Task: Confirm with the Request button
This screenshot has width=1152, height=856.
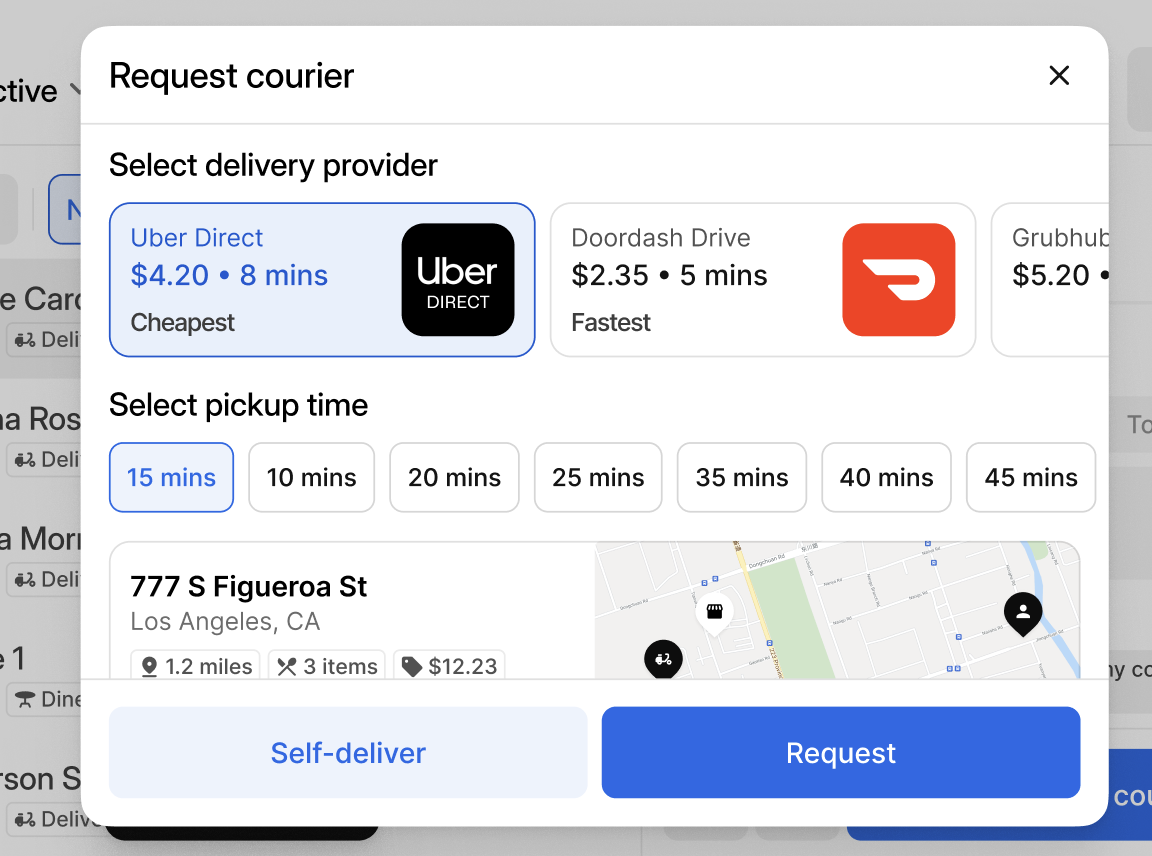Action: 840,753
